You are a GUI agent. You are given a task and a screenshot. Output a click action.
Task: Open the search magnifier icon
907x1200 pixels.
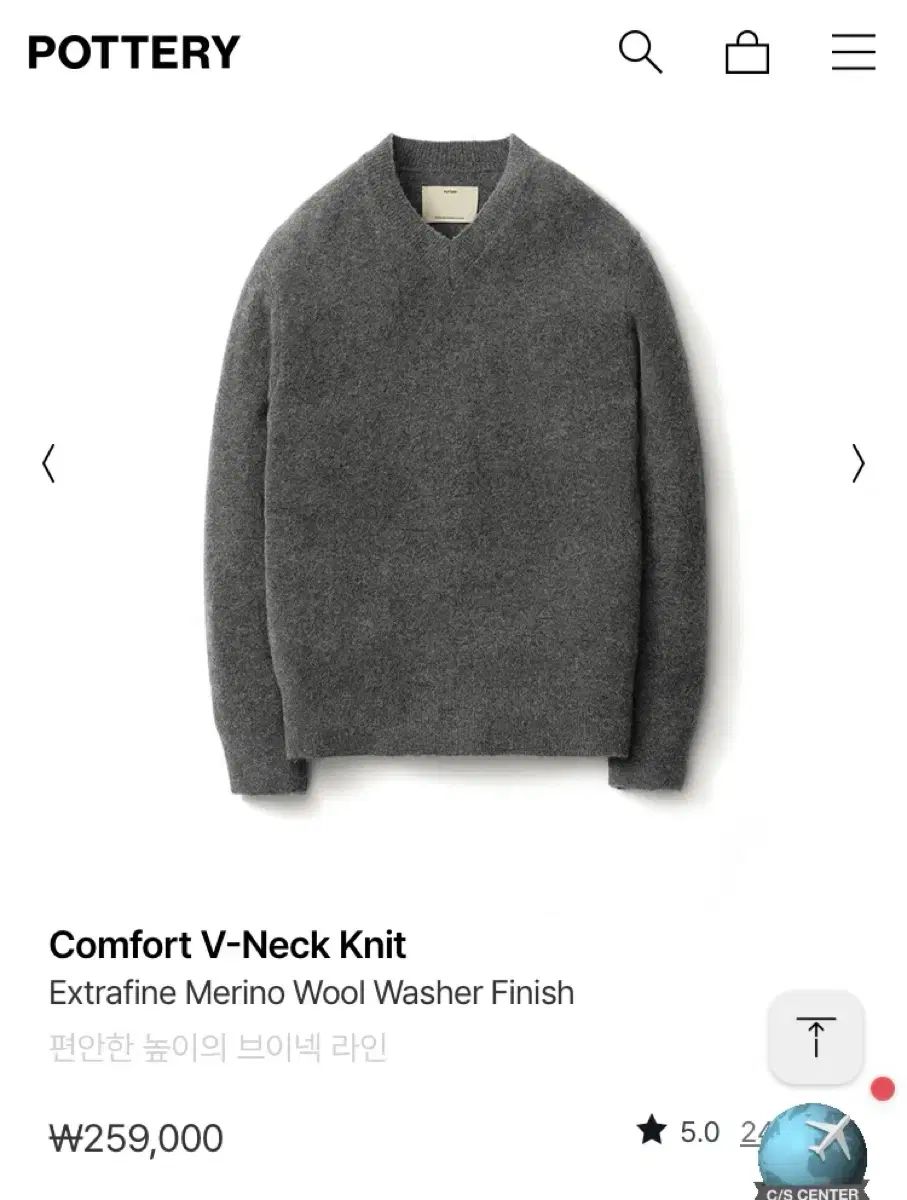tap(641, 52)
